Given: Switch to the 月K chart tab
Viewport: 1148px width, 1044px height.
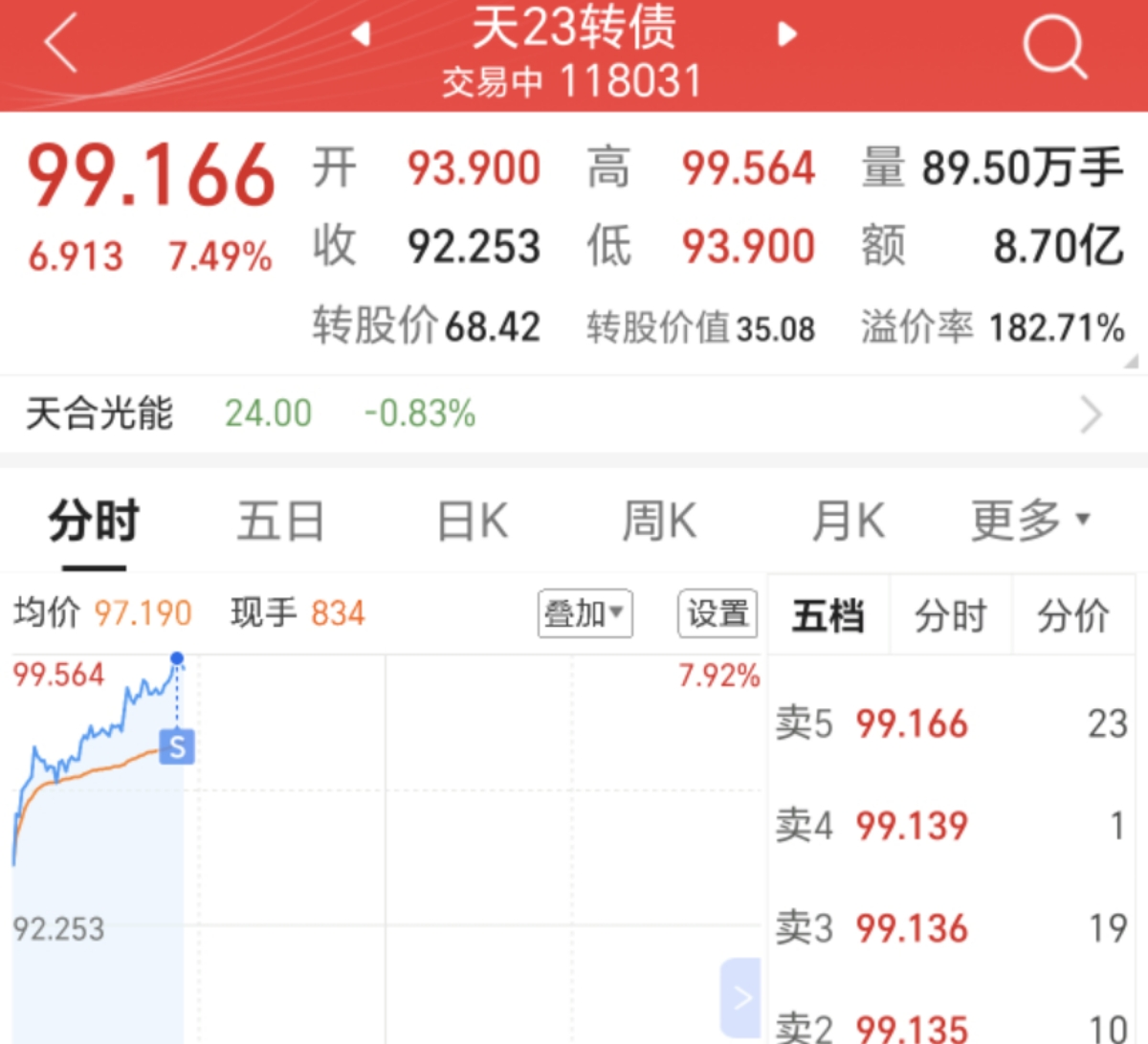Looking at the screenshot, I should [849, 522].
